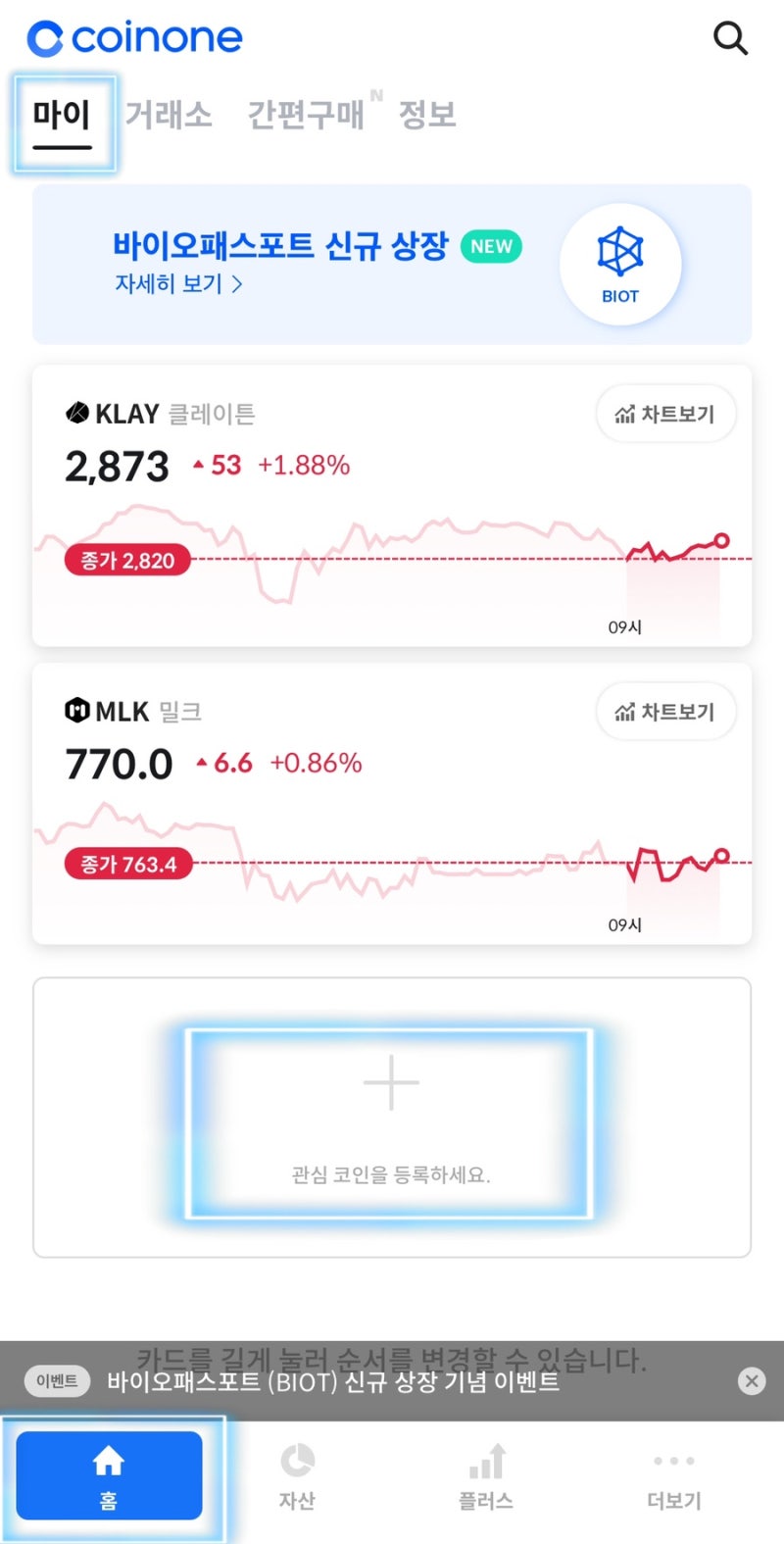The height and width of the screenshot is (1544, 784).
Task: Open 차트보기 chart view for KLAY
Action: click(665, 414)
